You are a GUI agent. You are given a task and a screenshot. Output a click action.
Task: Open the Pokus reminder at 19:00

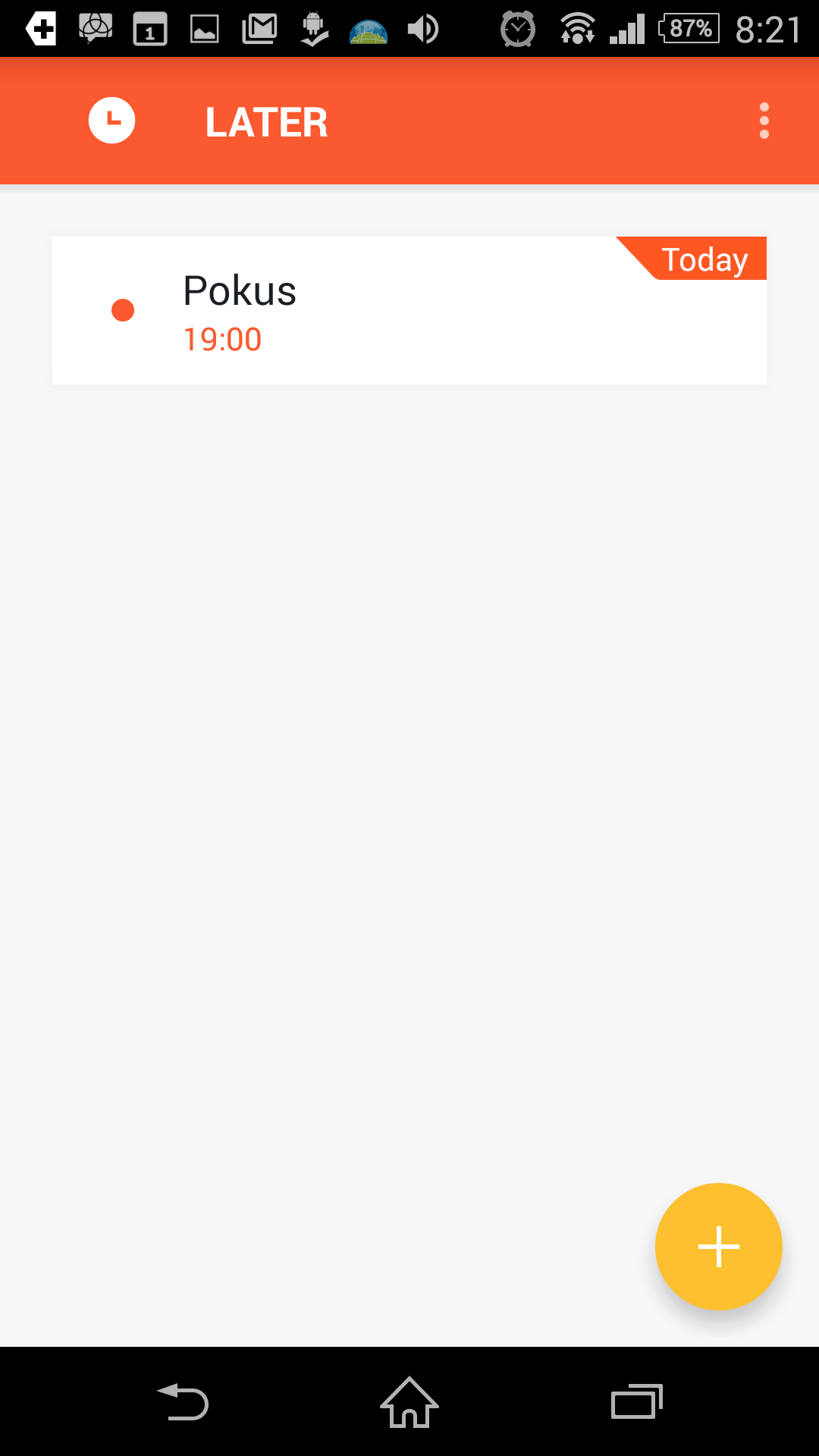(409, 311)
